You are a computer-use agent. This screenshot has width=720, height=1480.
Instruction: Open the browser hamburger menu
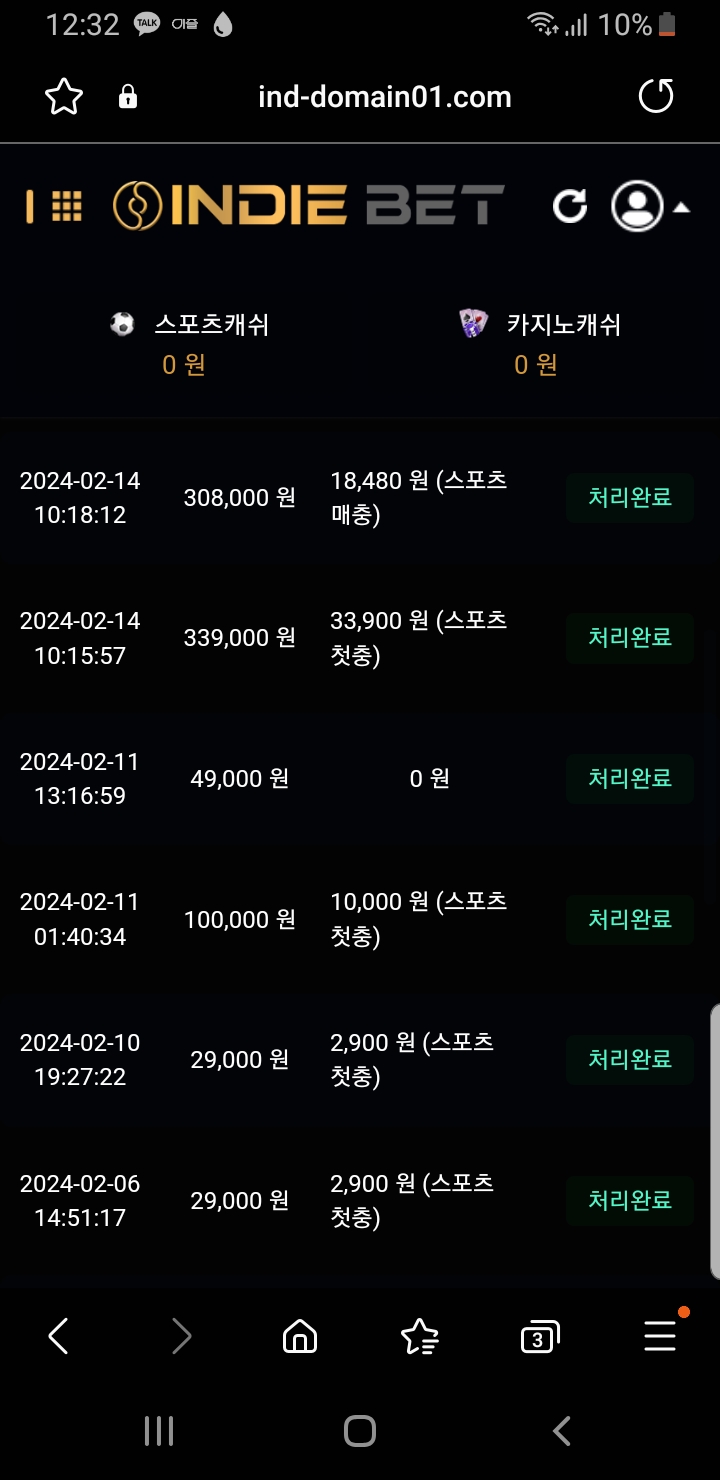click(x=660, y=1336)
